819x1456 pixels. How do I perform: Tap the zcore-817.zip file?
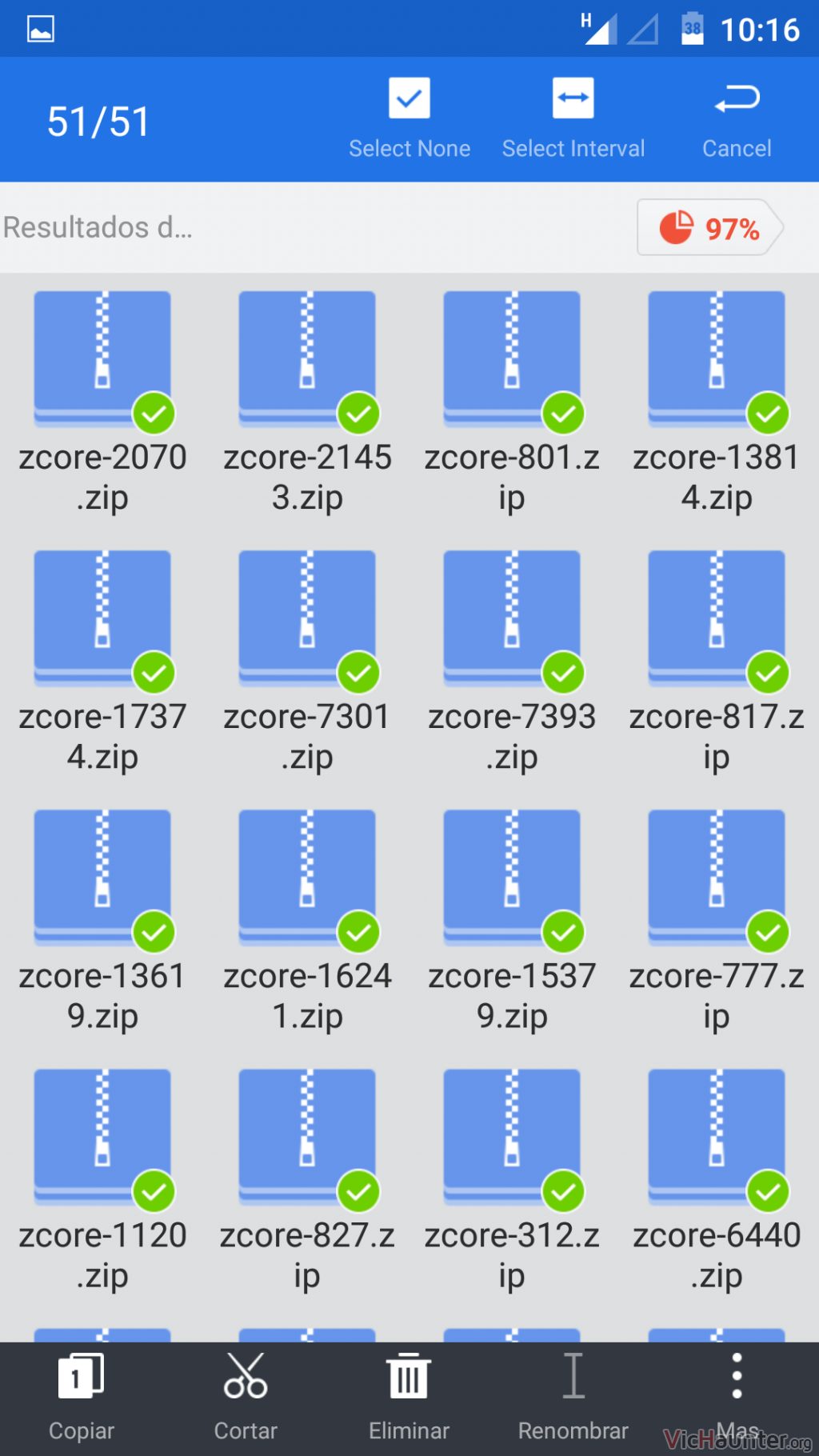point(717,662)
